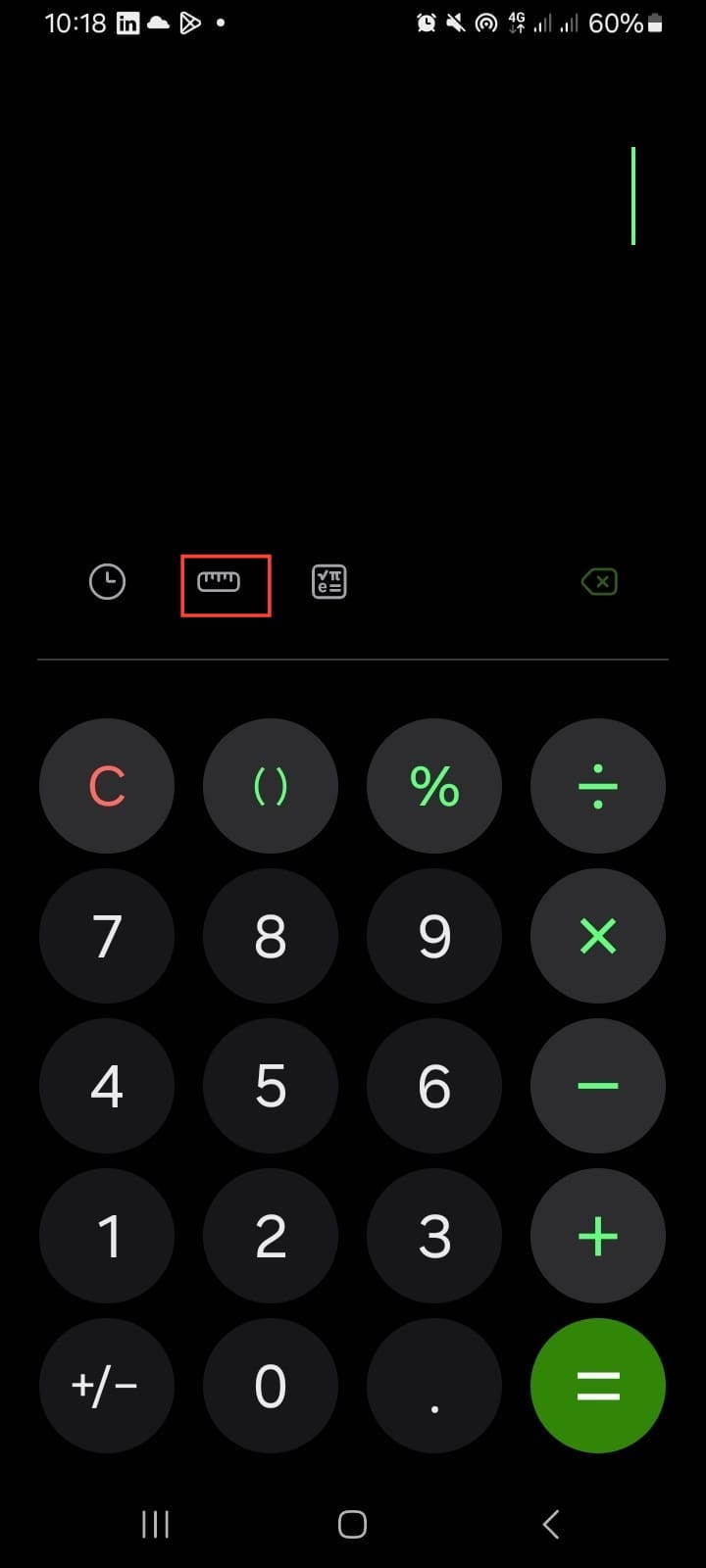Enter digit 5

(x=271, y=1086)
